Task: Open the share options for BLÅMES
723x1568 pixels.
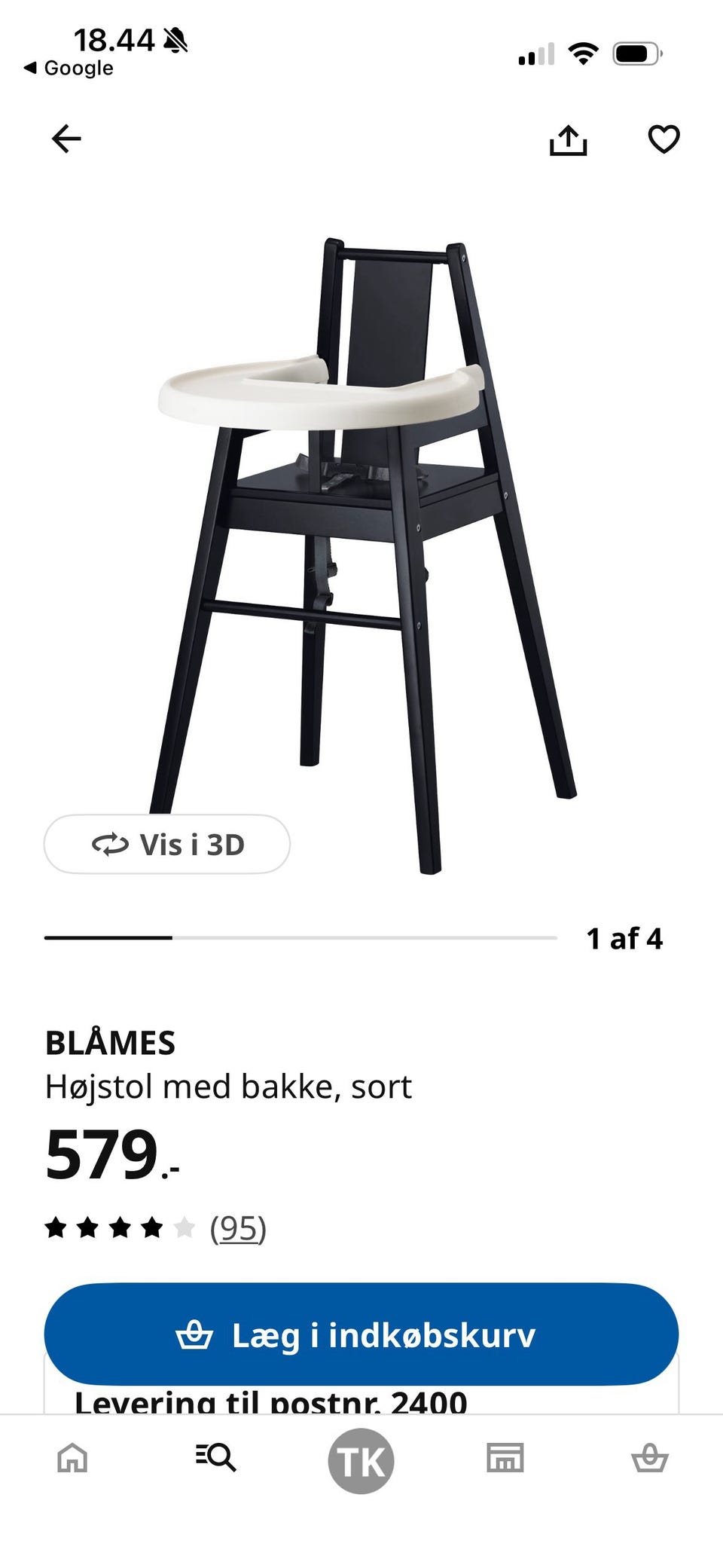Action: coord(570,140)
